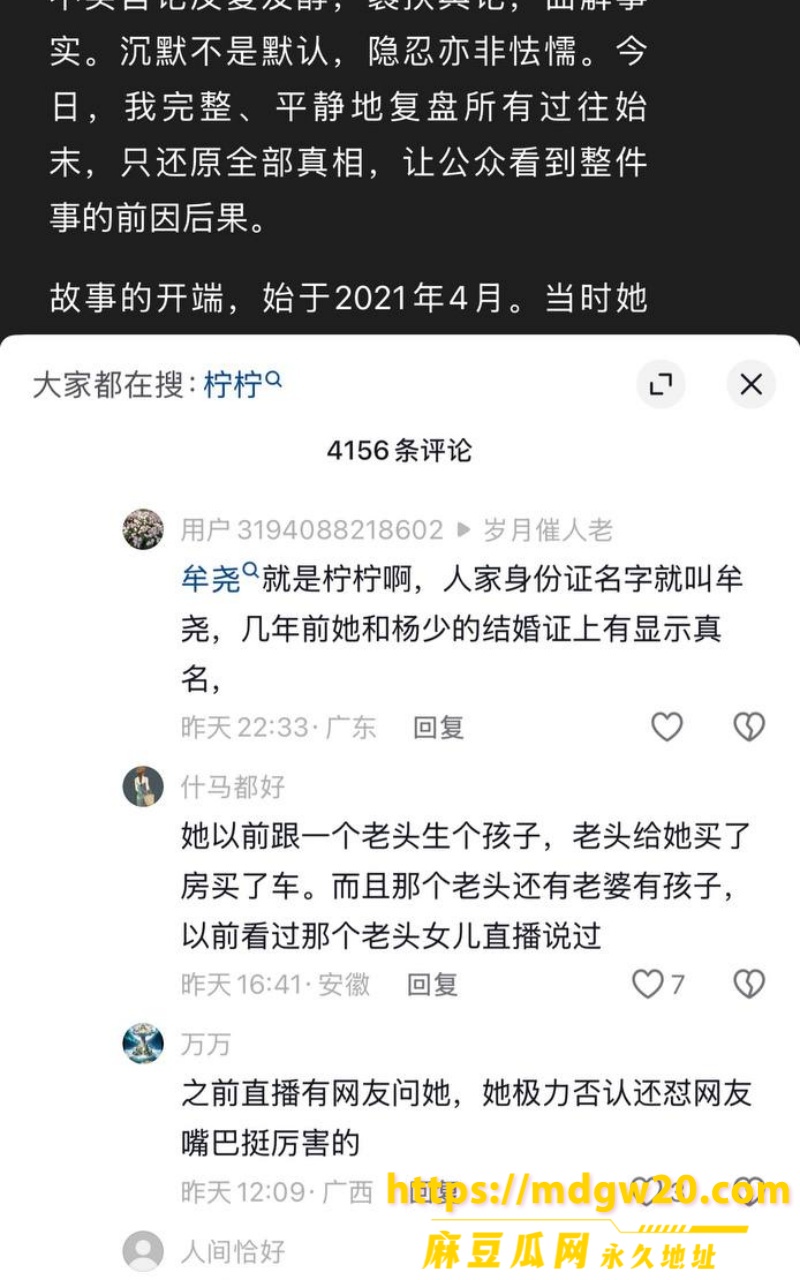Reply to 什马都好's comment
The image size is (800, 1280).
tap(432, 984)
